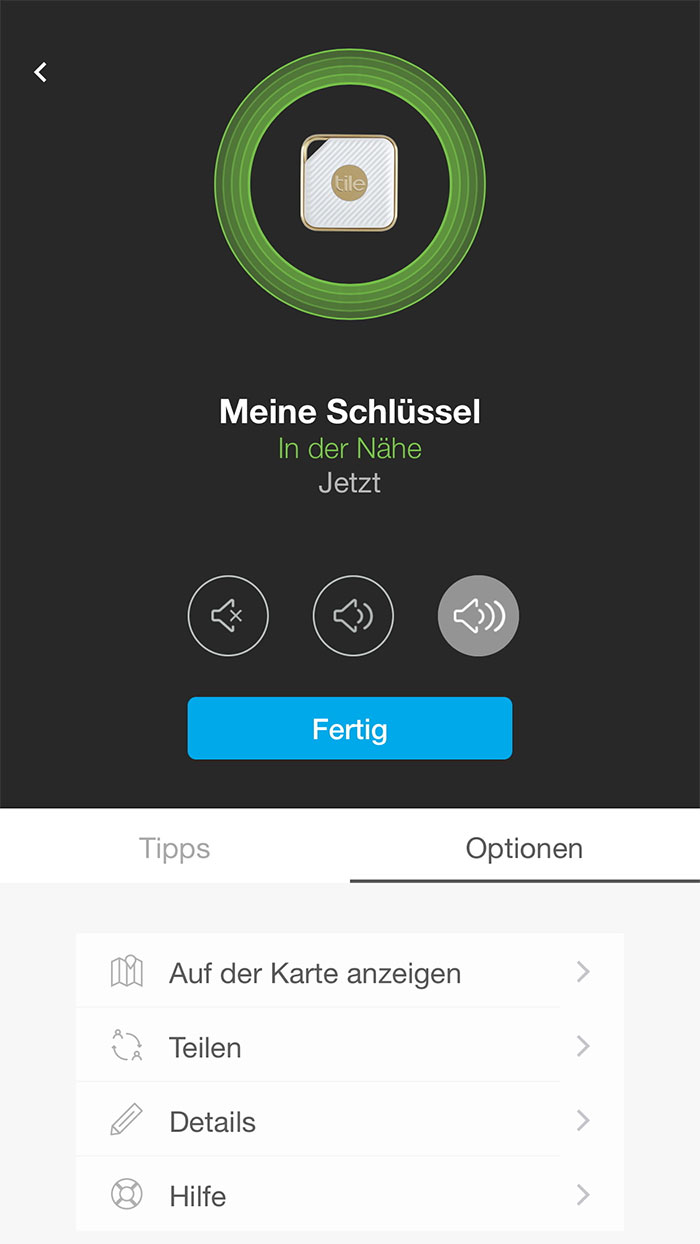Tap the blue Fertig button

point(350,728)
